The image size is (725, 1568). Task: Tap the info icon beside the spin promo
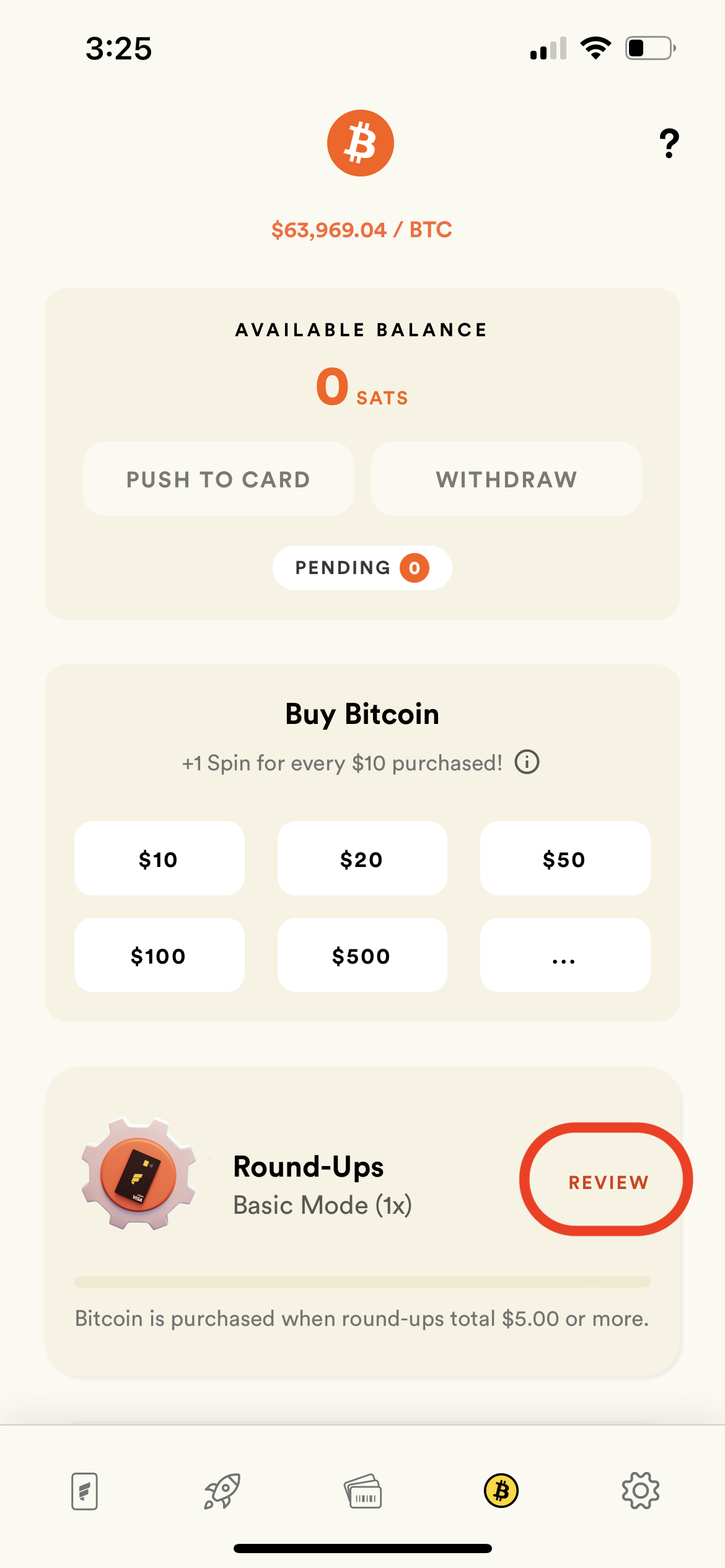[x=525, y=762]
